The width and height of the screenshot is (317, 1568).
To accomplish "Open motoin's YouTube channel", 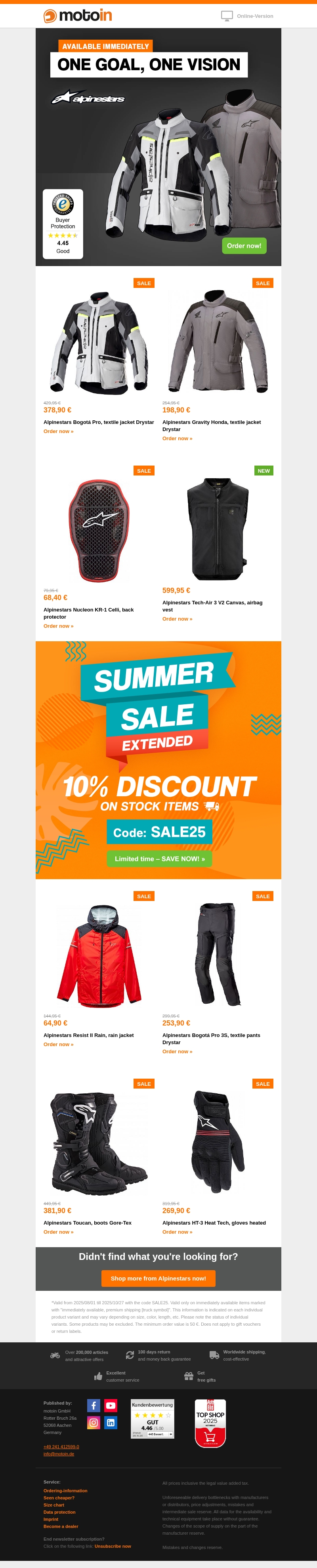I will point(111,1405).
